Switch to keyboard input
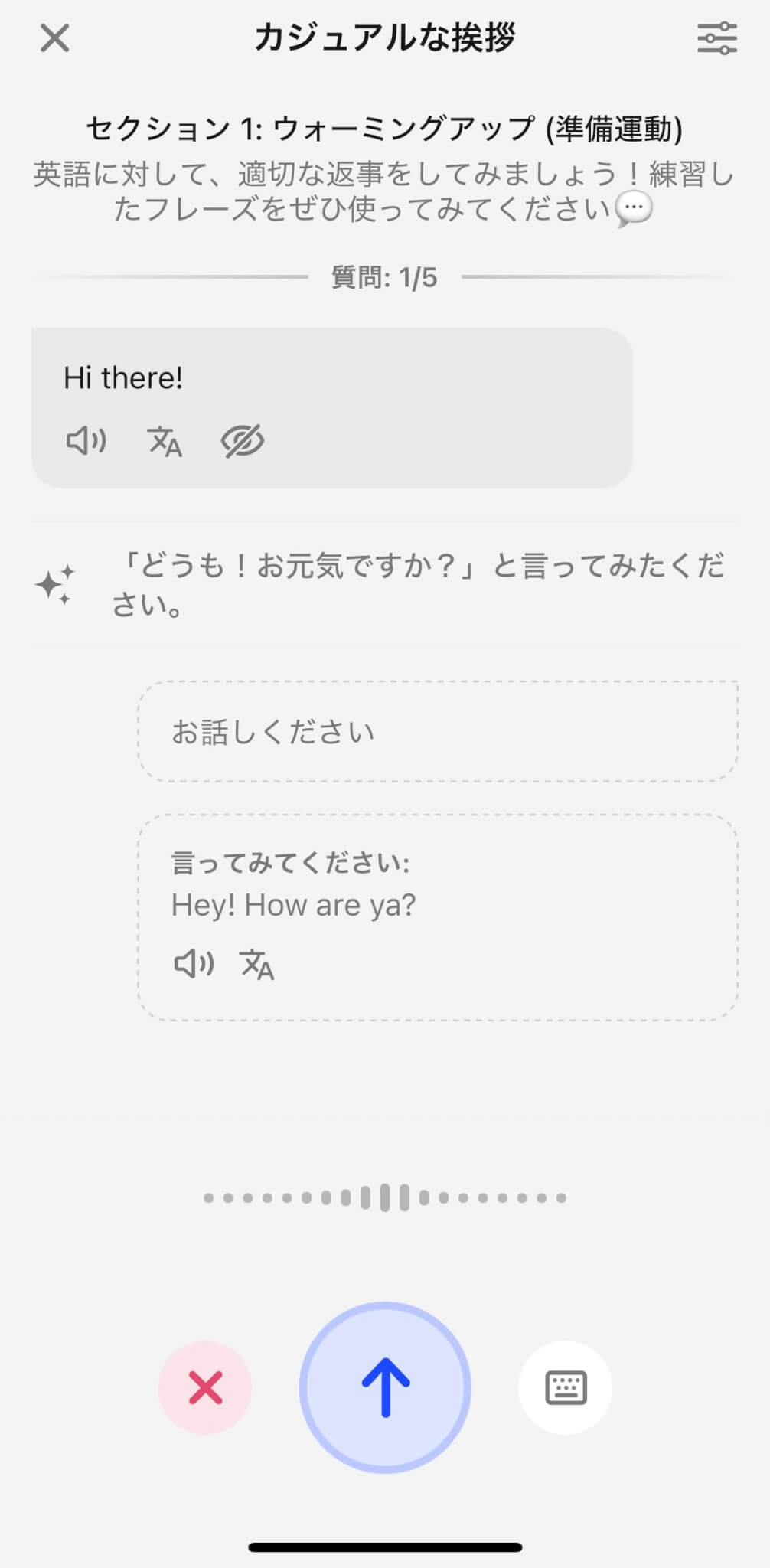 (566, 1387)
